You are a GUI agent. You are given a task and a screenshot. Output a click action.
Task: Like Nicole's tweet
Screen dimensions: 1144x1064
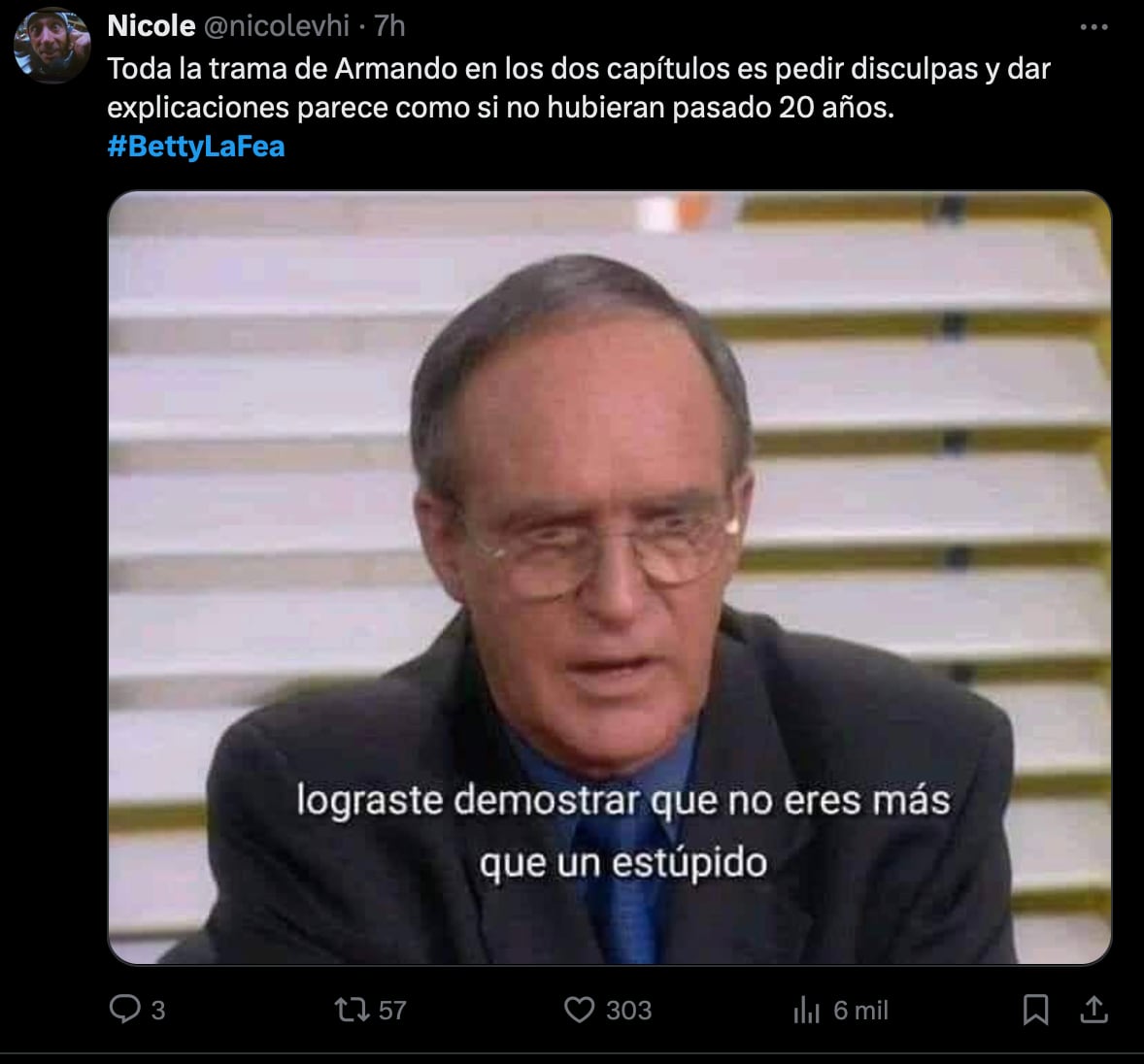[580, 1010]
